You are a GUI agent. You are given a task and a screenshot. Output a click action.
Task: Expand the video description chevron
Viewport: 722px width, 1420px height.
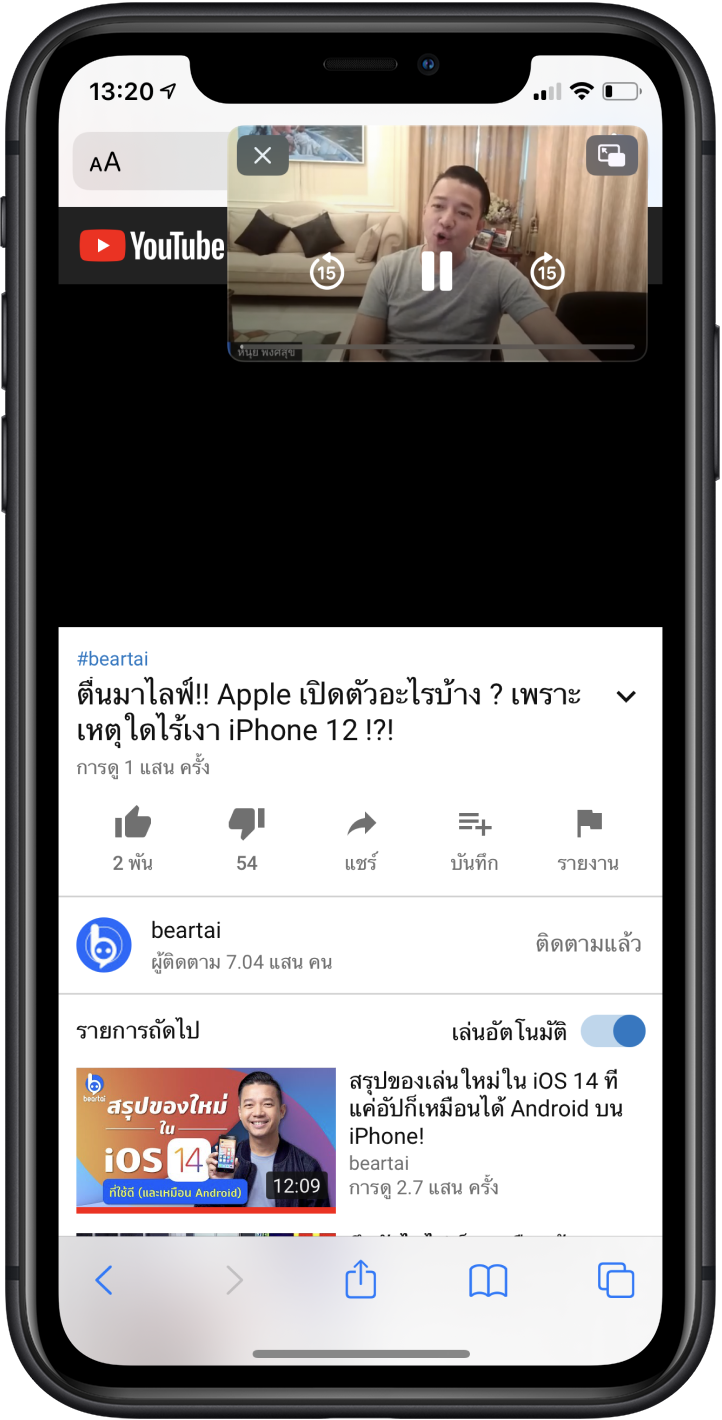(626, 696)
